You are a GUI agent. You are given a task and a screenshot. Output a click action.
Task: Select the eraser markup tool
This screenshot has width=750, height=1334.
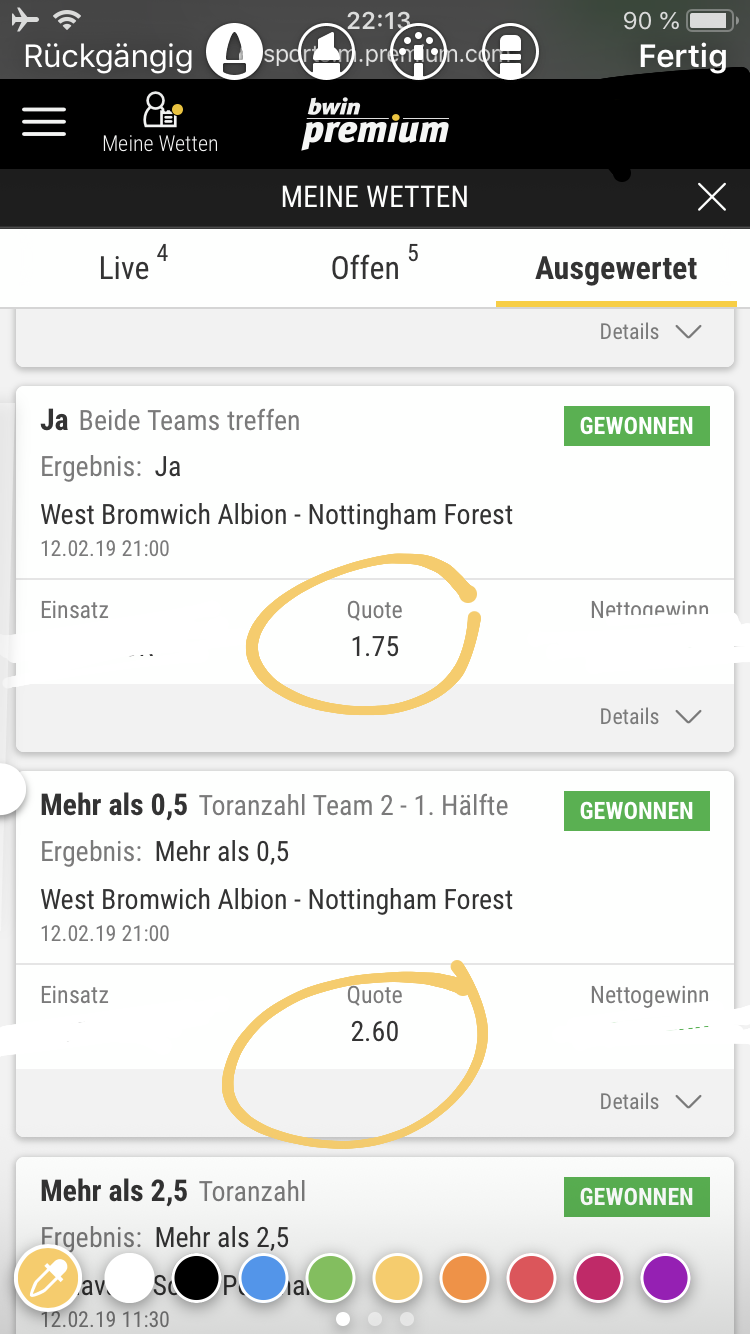pos(510,51)
